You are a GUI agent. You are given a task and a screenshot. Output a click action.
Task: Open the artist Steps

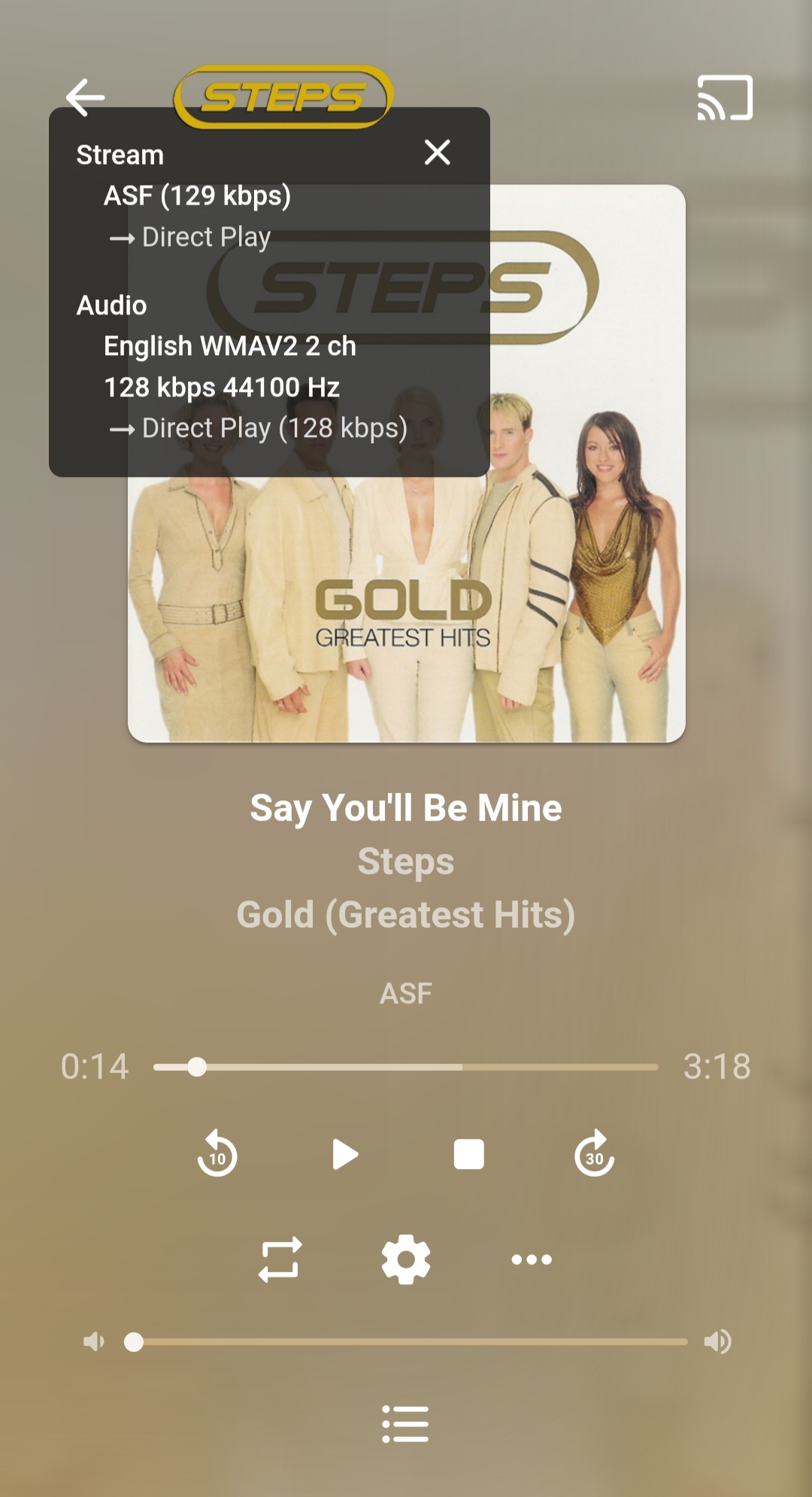coord(405,861)
